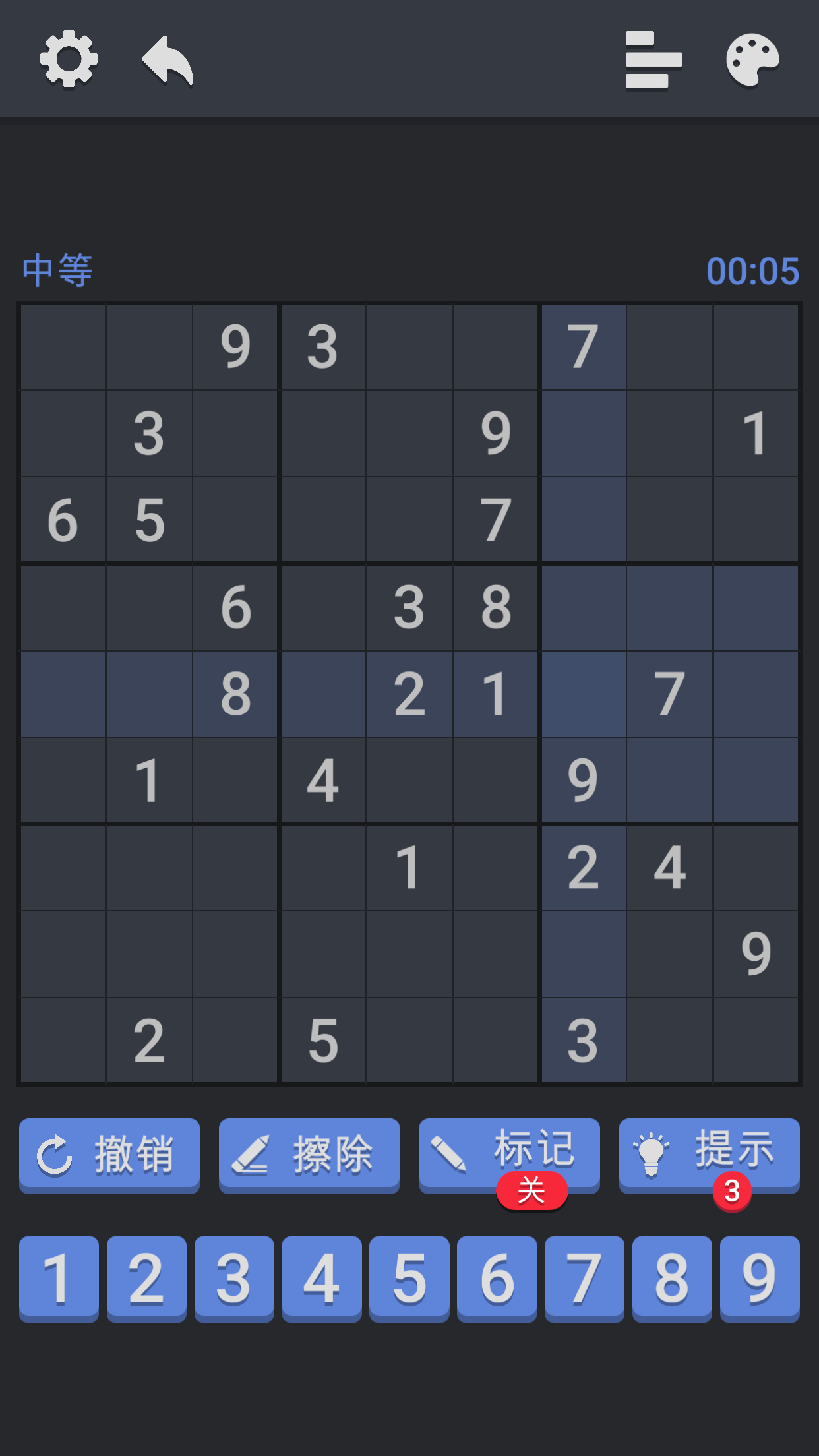Go back with the arrow icon
The width and height of the screenshot is (819, 1456).
(167, 61)
